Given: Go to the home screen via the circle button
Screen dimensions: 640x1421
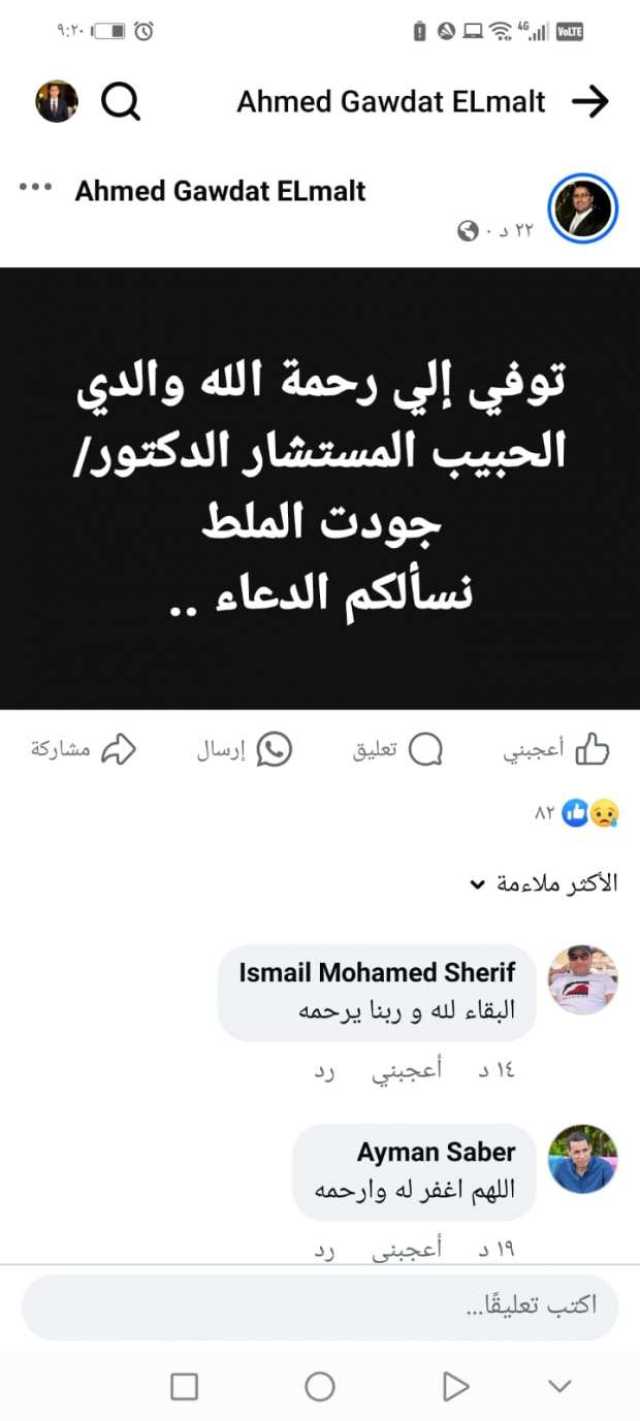Looking at the screenshot, I should click(320, 1386).
